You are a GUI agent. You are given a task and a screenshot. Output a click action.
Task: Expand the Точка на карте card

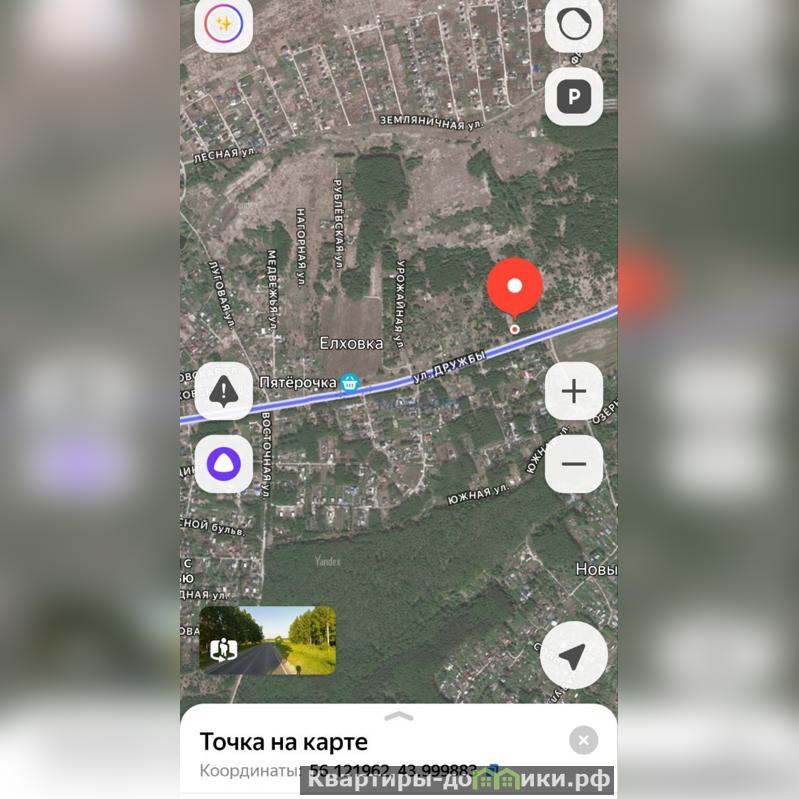tap(399, 716)
